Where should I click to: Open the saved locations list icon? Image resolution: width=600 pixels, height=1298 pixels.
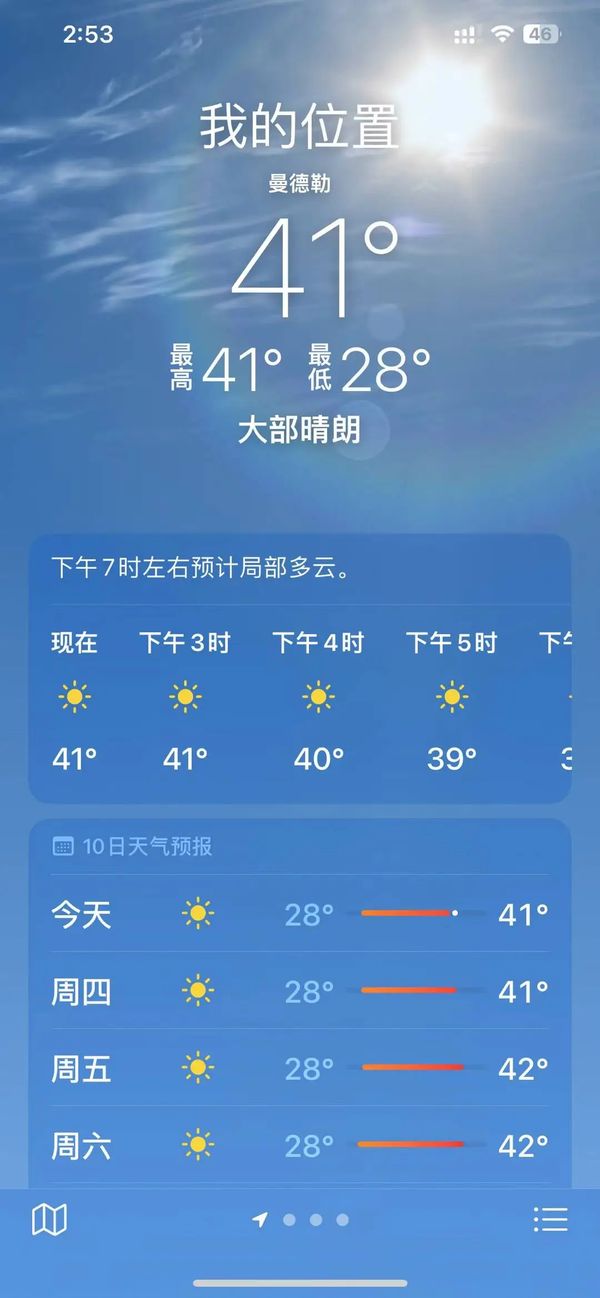(550, 1219)
